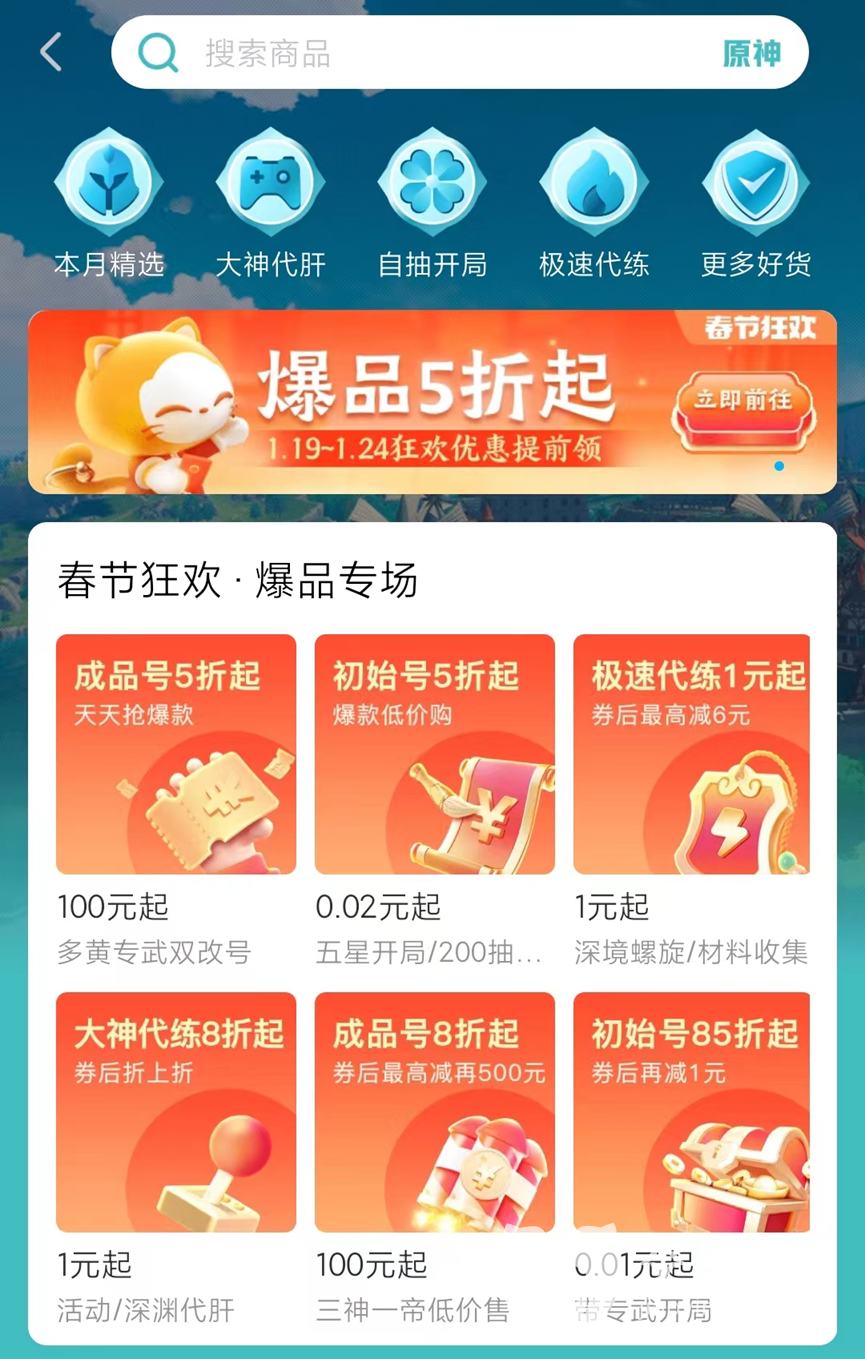The width and height of the screenshot is (865, 1359).
Task: View the 成品号8折起 deal card
Action: coord(434,1112)
